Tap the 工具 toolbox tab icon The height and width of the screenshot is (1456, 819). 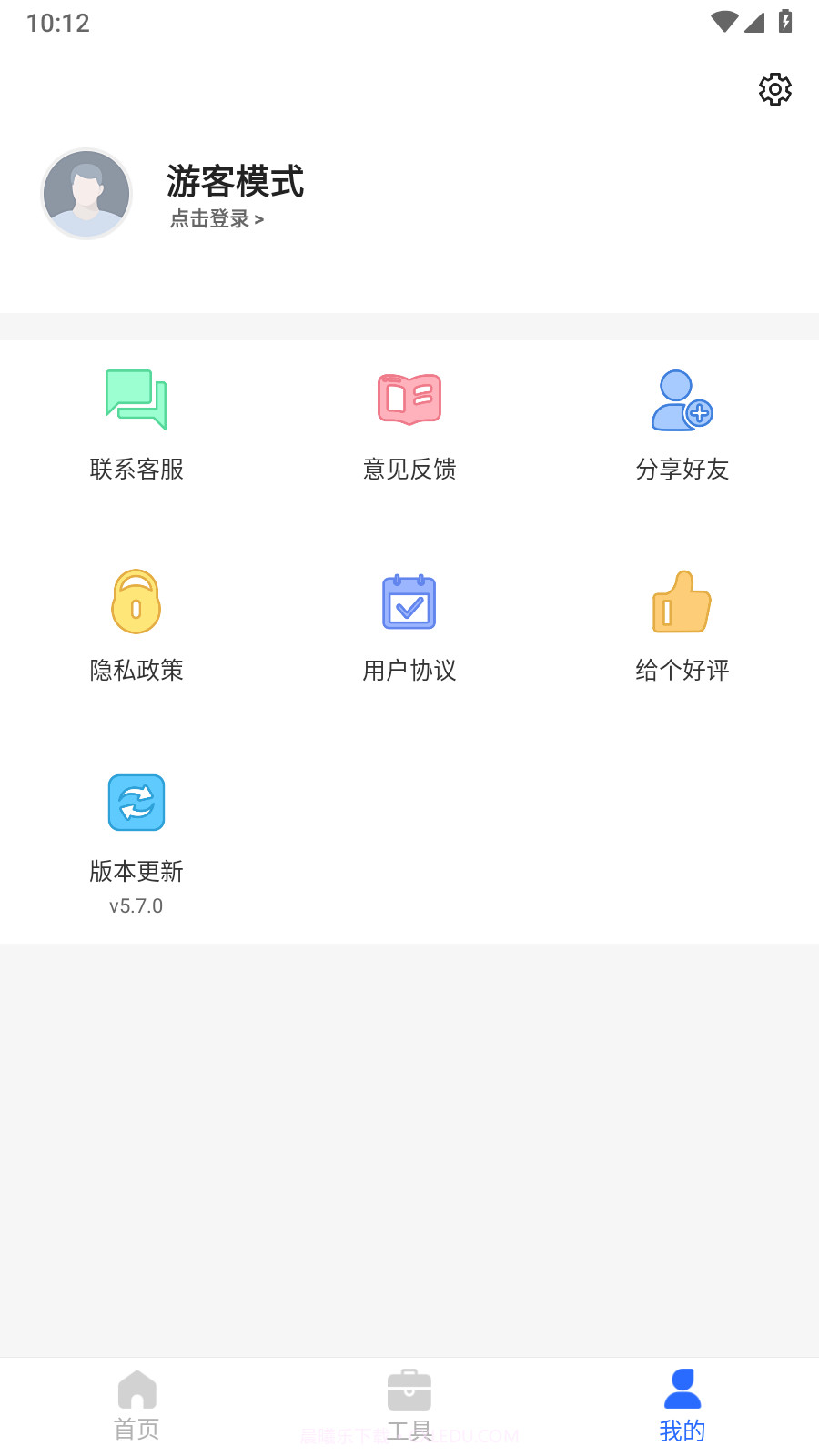tap(409, 1390)
